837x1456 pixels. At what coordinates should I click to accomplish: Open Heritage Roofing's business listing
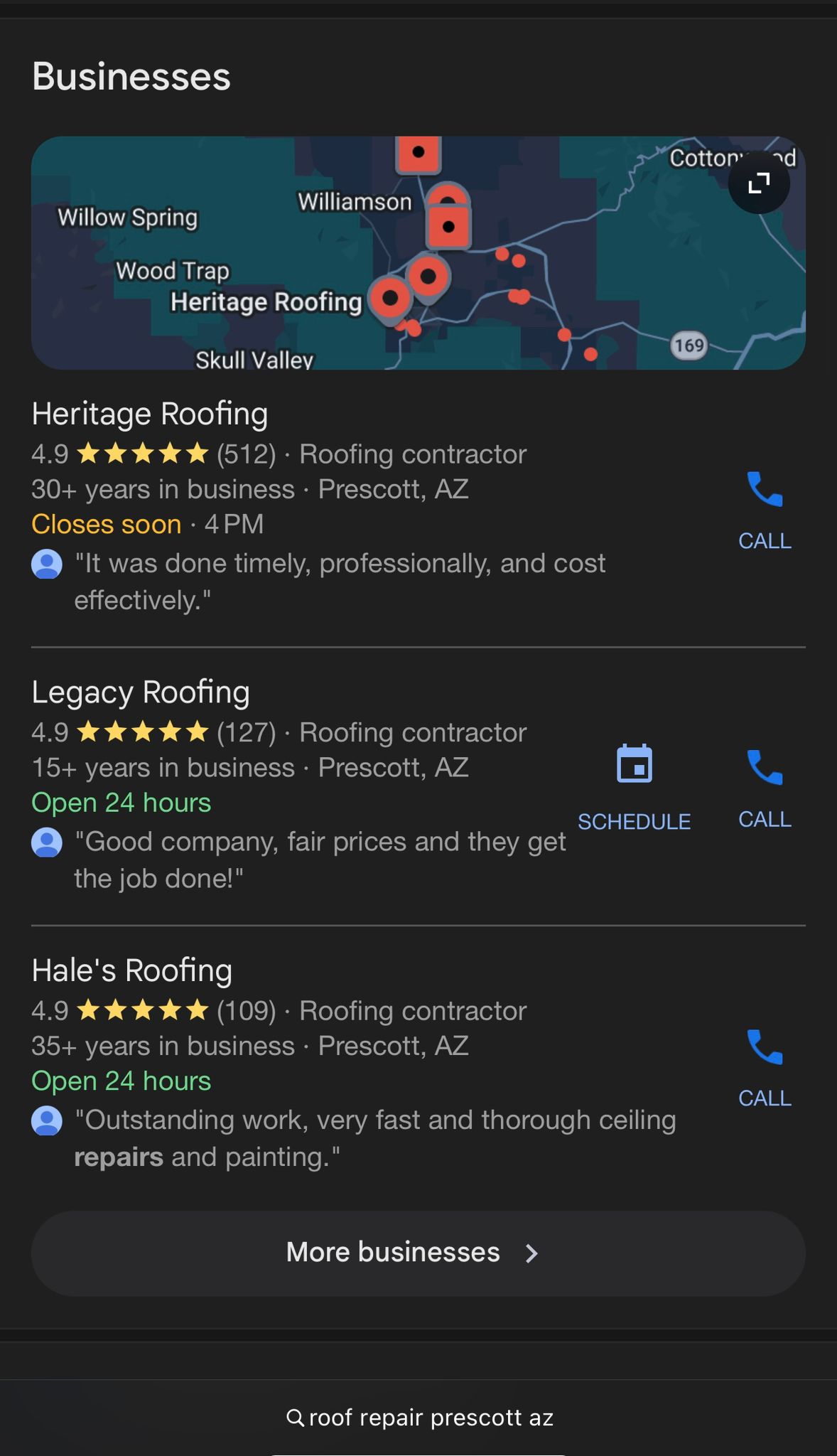coord(150,413)
